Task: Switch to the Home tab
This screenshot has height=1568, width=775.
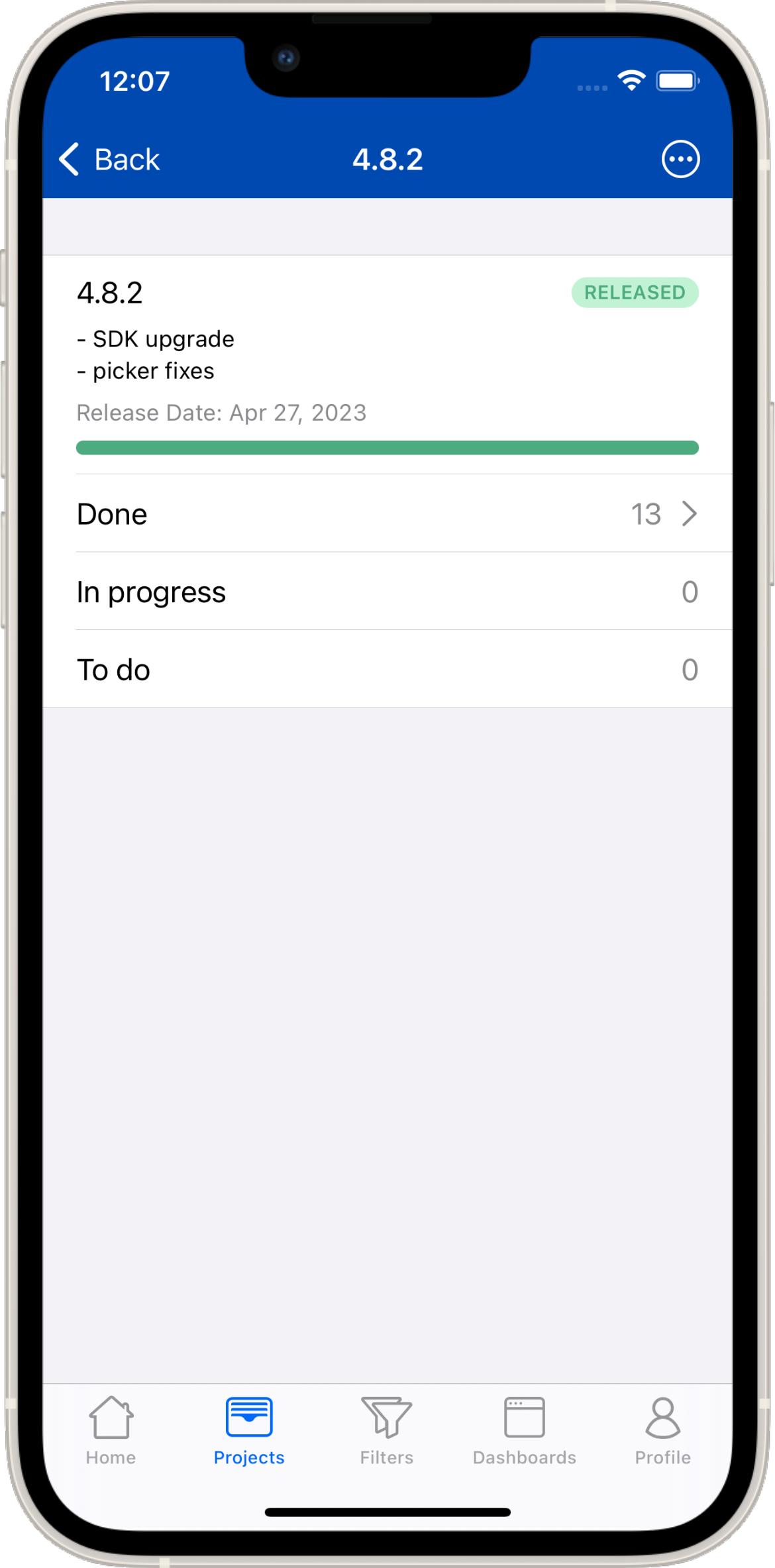Action: click(111, 1431)
